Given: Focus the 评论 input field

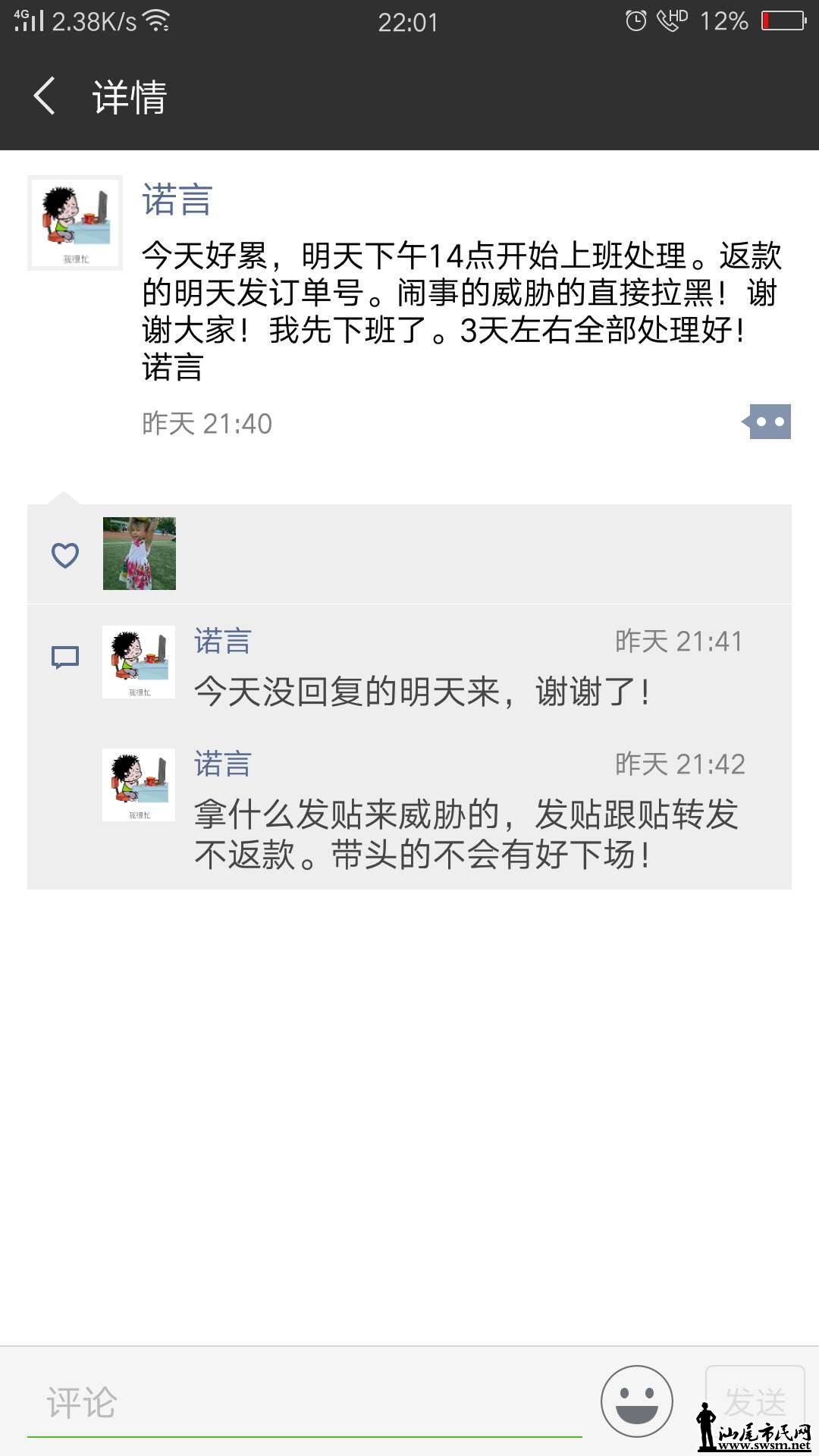Looking at the screenshot, I should coord(303,1403).
